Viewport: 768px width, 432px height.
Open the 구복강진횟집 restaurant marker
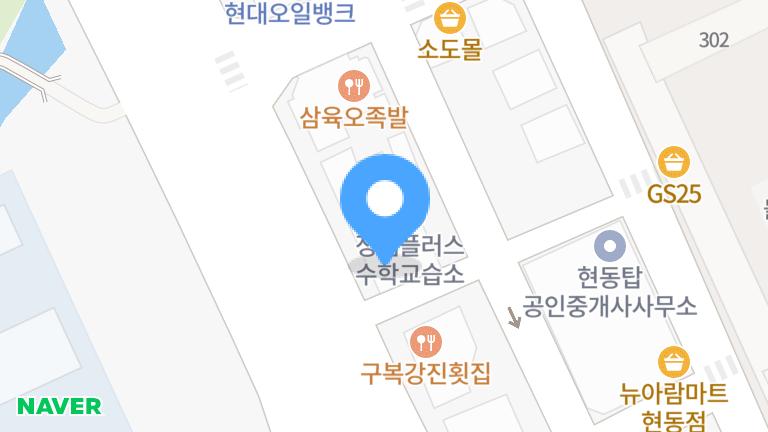tap(426, 342)
